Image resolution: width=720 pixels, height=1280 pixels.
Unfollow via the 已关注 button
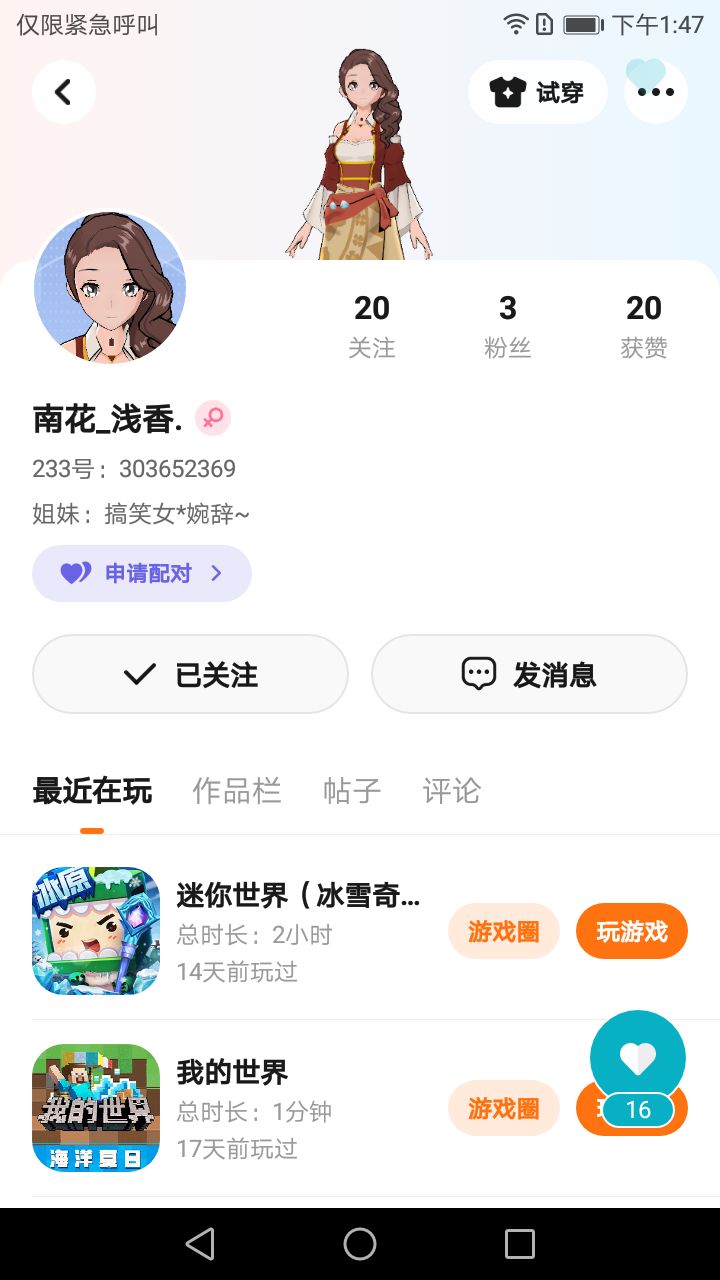[x=190, y=674]
